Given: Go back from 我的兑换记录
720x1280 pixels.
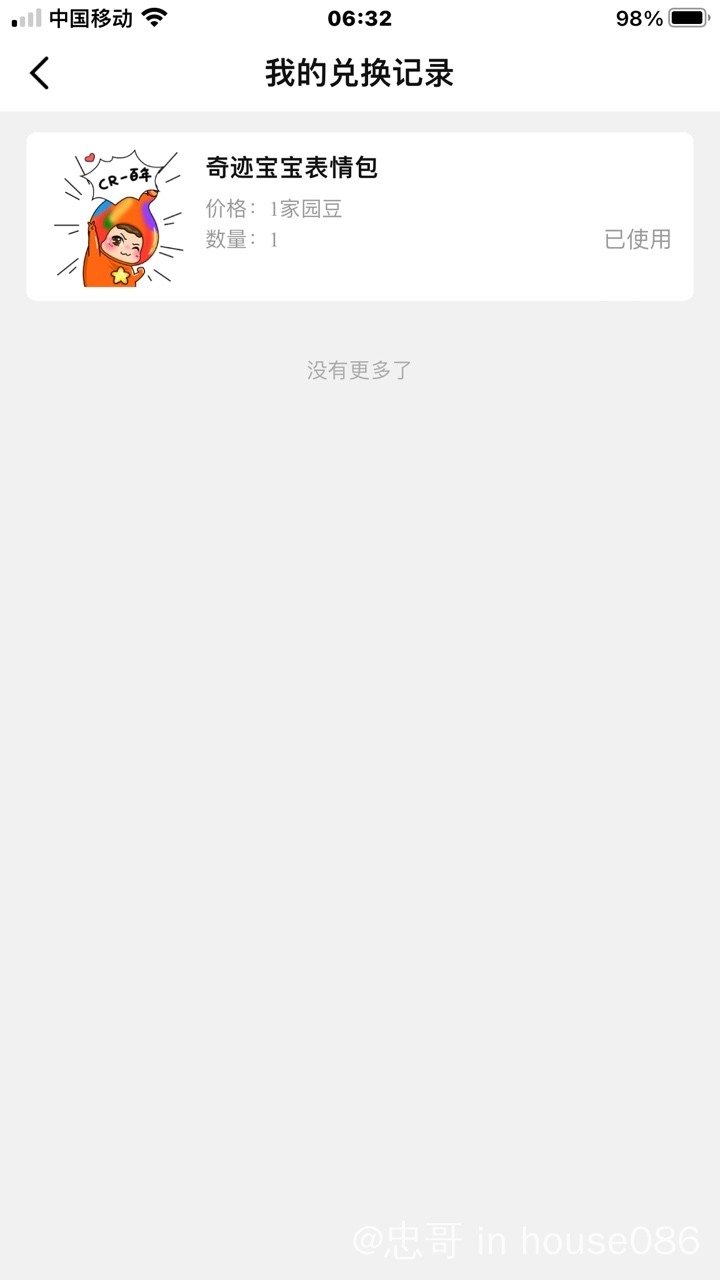Looking at the screenshot, I should click(39, 73).
